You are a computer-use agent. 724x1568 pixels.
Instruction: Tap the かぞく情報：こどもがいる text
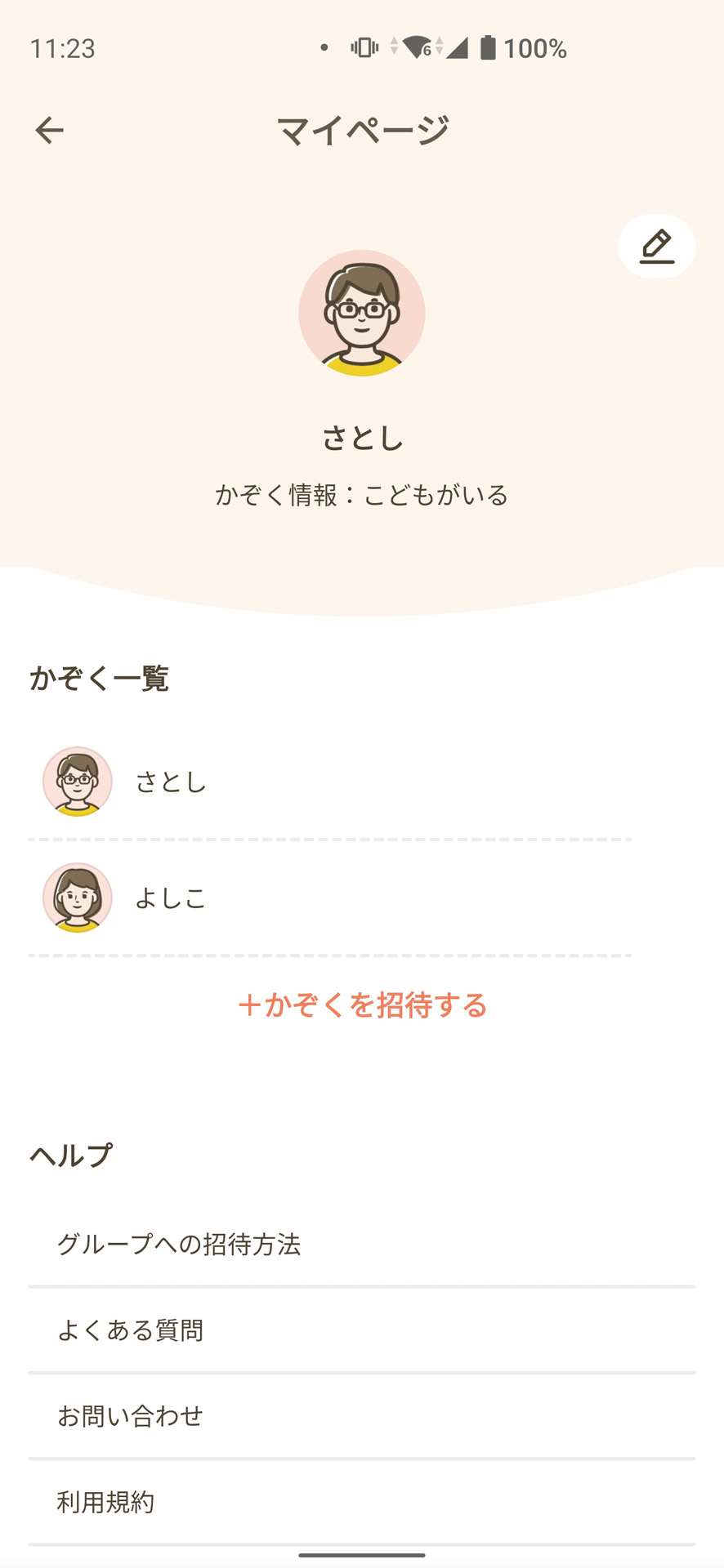(x=362, y=493)
